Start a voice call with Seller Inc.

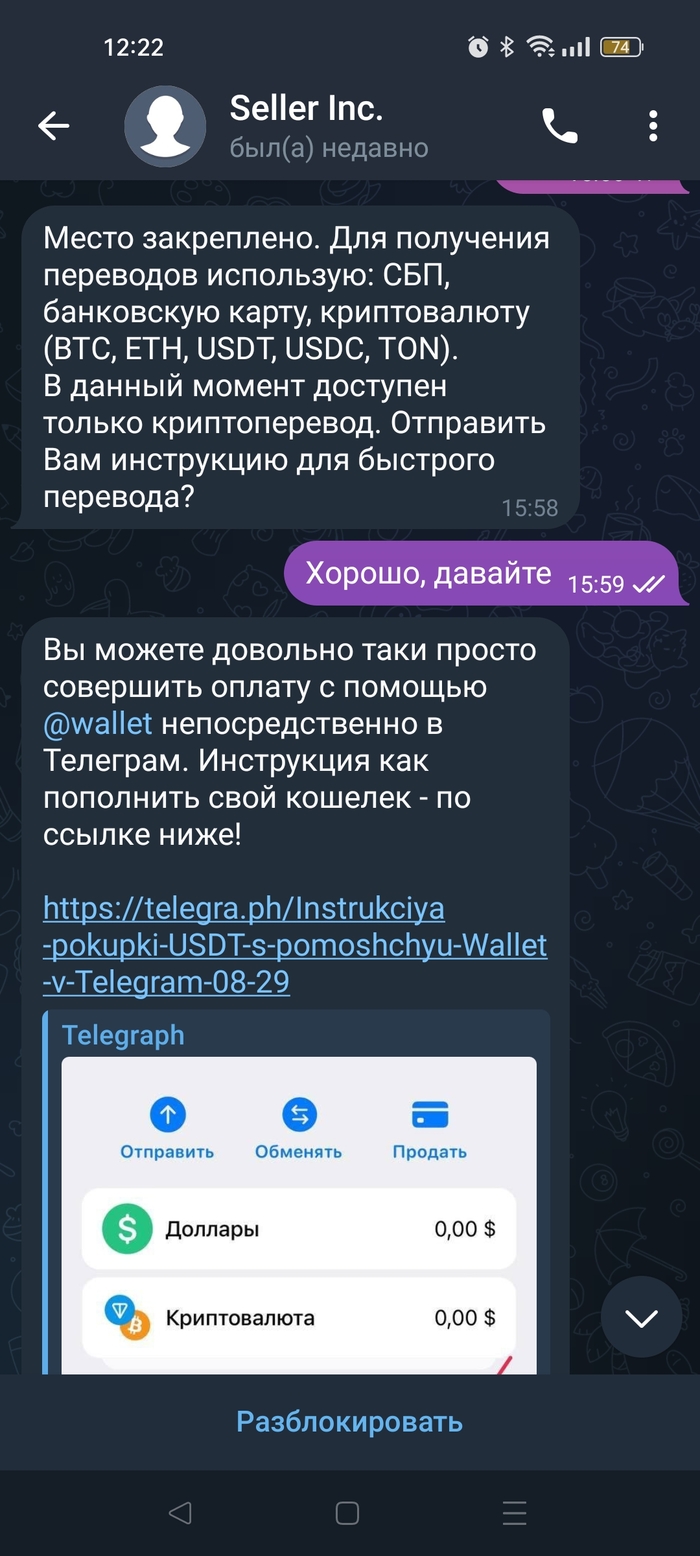point(559,125)
